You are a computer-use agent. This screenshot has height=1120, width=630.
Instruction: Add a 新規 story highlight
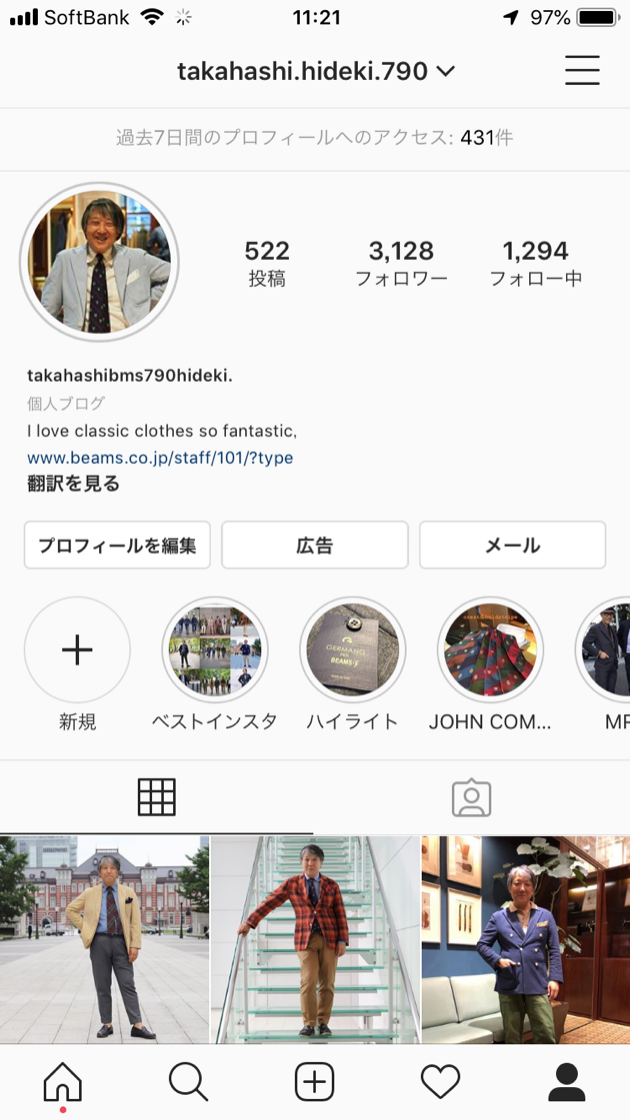[x=77, y=650]
